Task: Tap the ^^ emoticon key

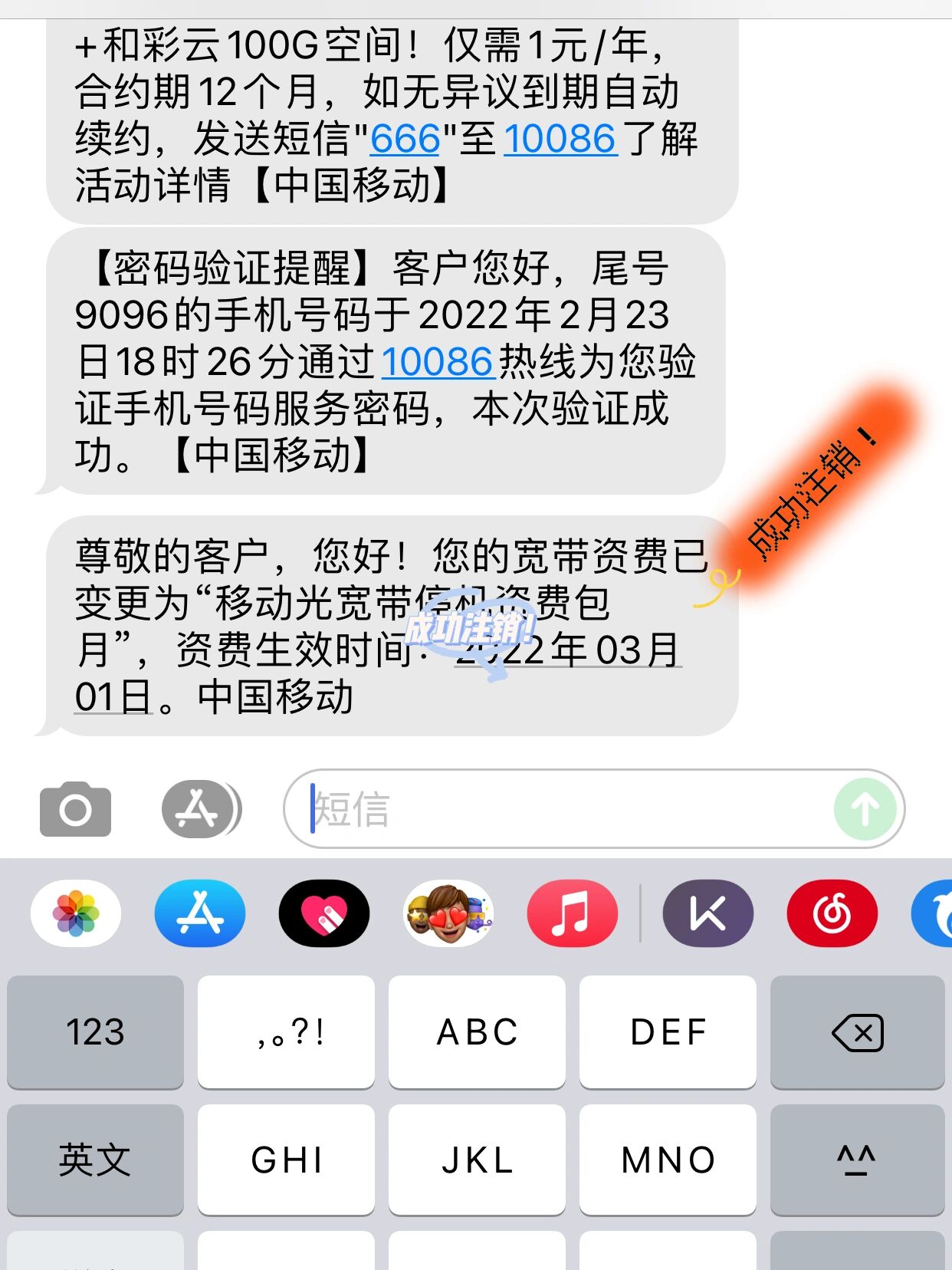Action: pyautogui.click(x=857, y=1160)
